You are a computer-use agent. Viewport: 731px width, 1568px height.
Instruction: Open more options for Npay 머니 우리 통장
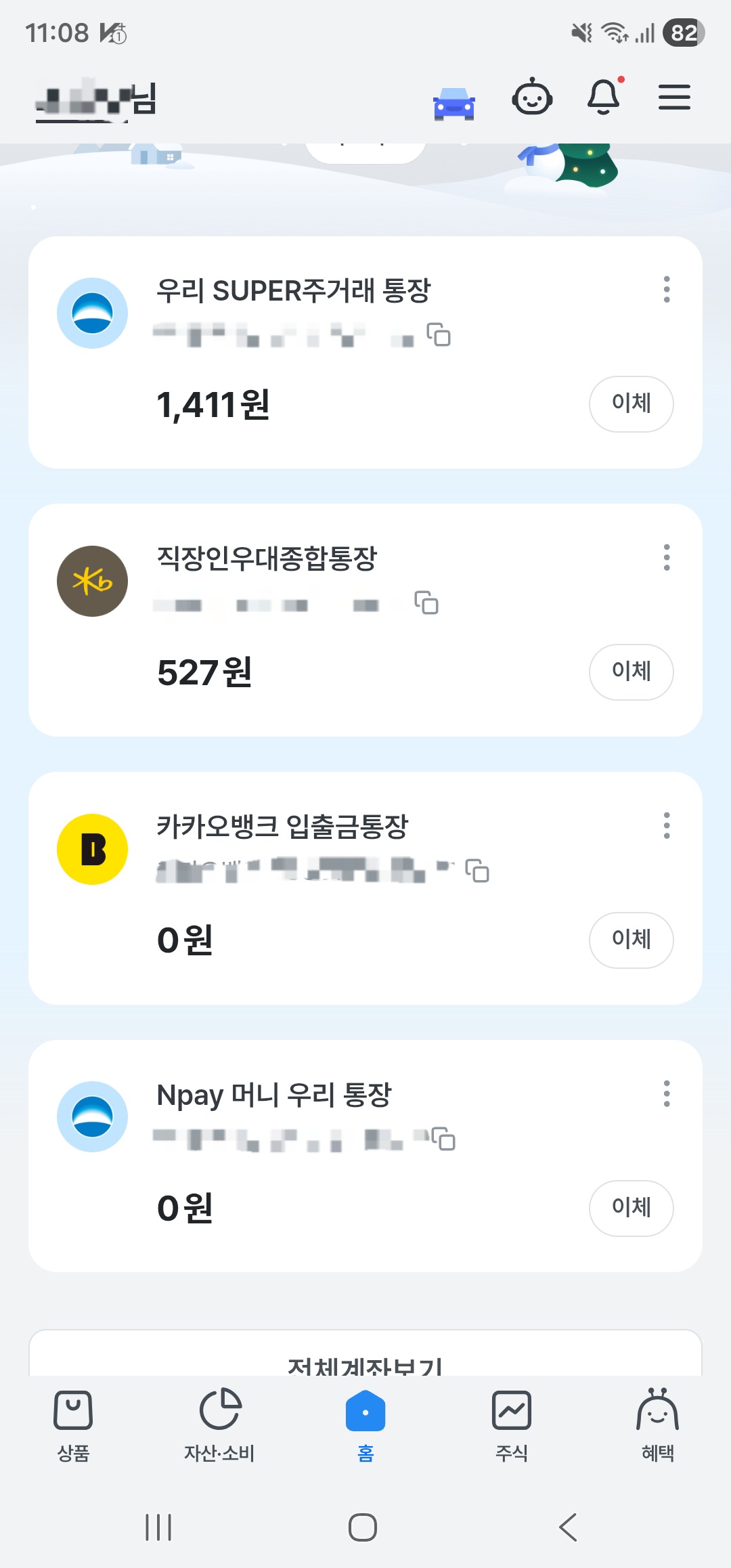(667, 1093)
